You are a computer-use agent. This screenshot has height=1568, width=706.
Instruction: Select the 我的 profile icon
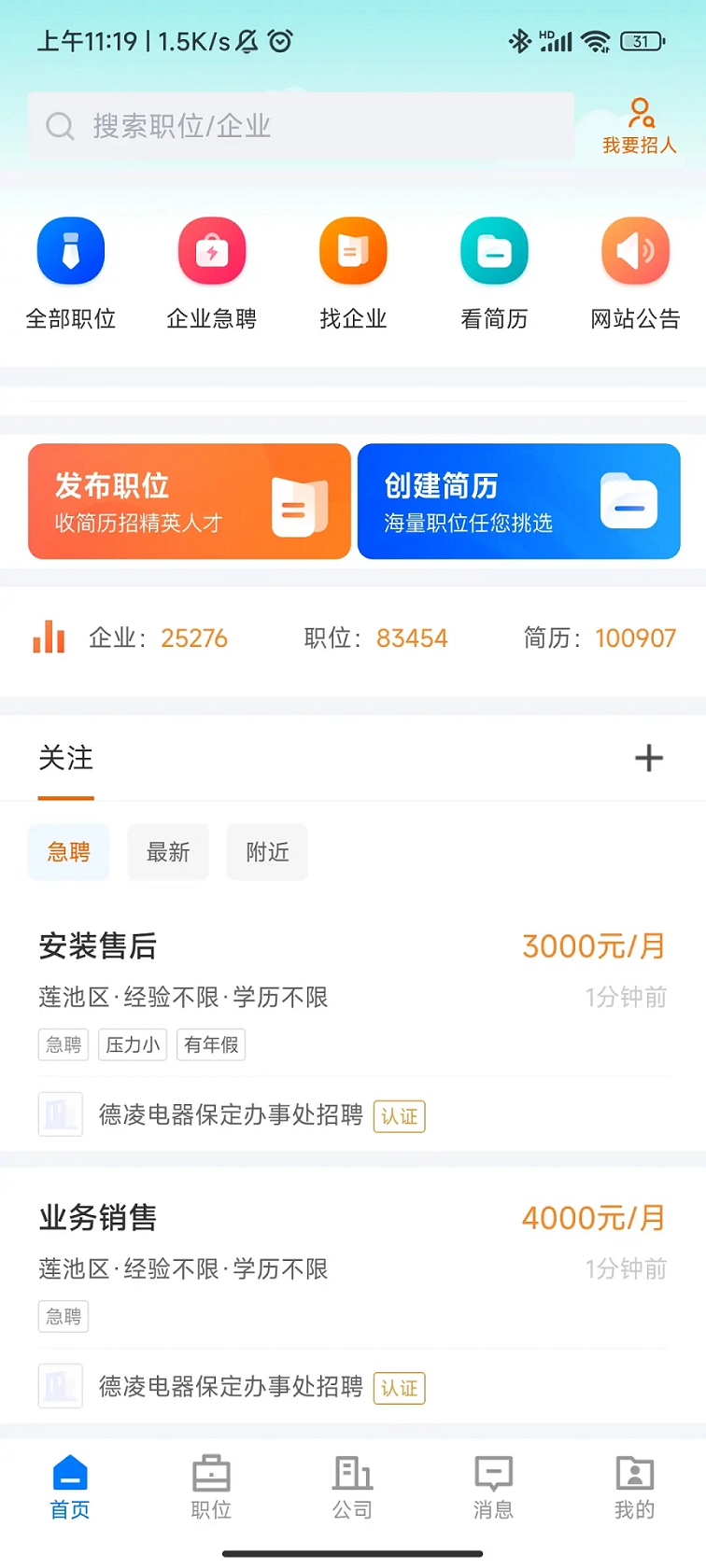(634, 1484)
